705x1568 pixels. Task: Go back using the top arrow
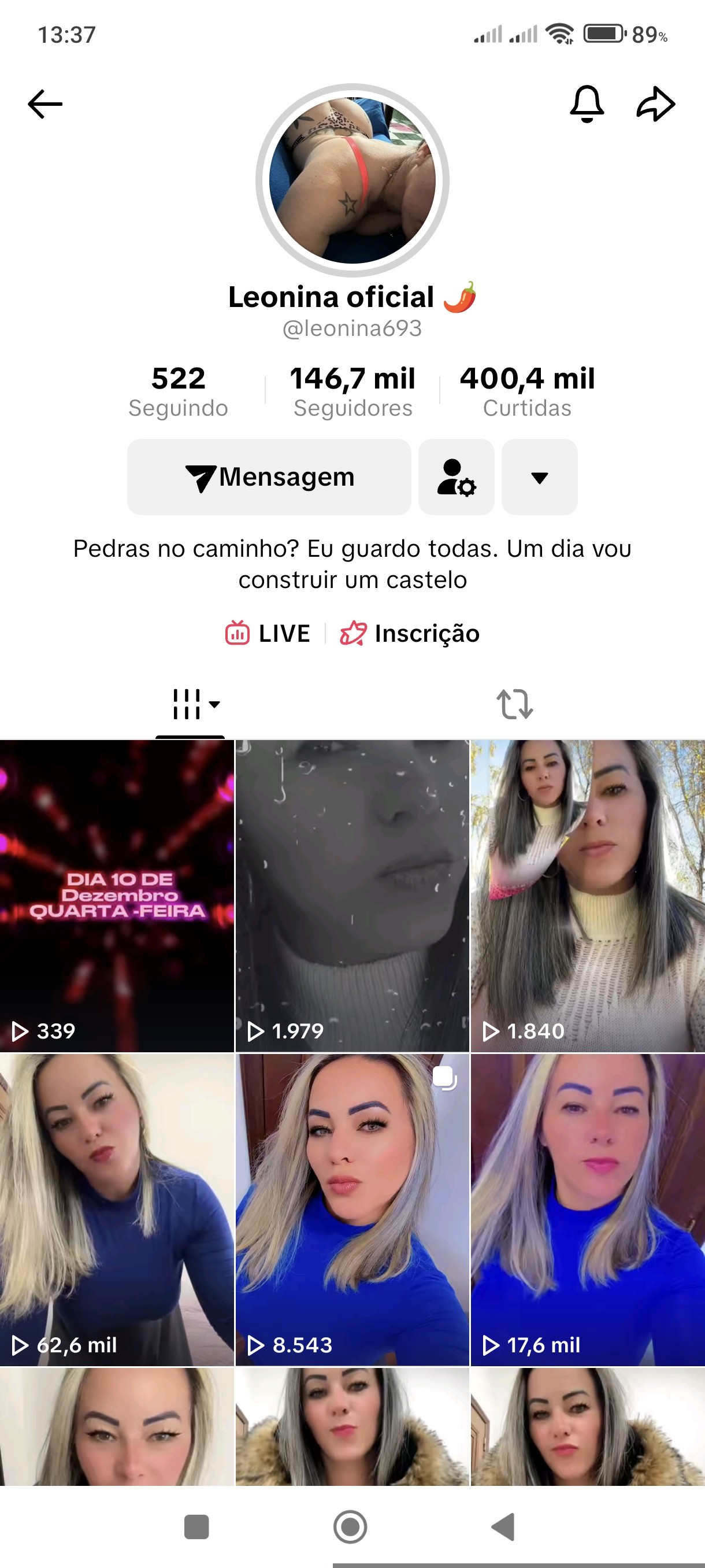(45, 104)
